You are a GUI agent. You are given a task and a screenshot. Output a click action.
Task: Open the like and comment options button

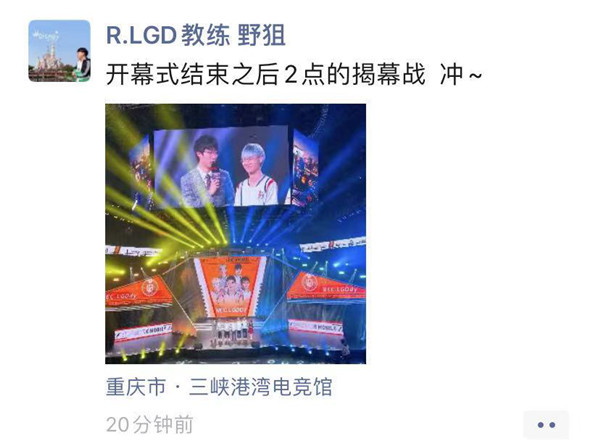pos(545,424)
